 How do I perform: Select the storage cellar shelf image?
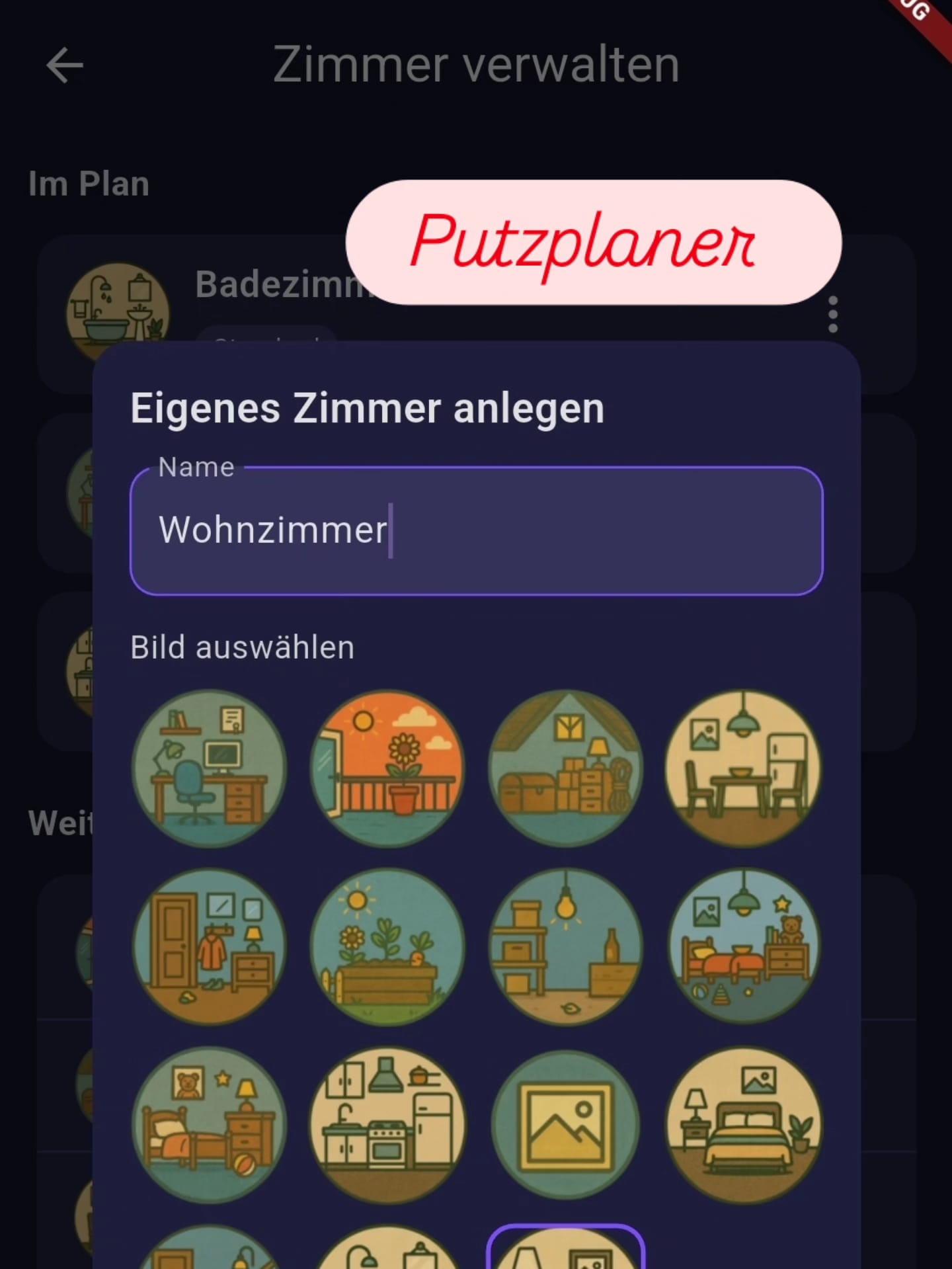coord(564,947)
